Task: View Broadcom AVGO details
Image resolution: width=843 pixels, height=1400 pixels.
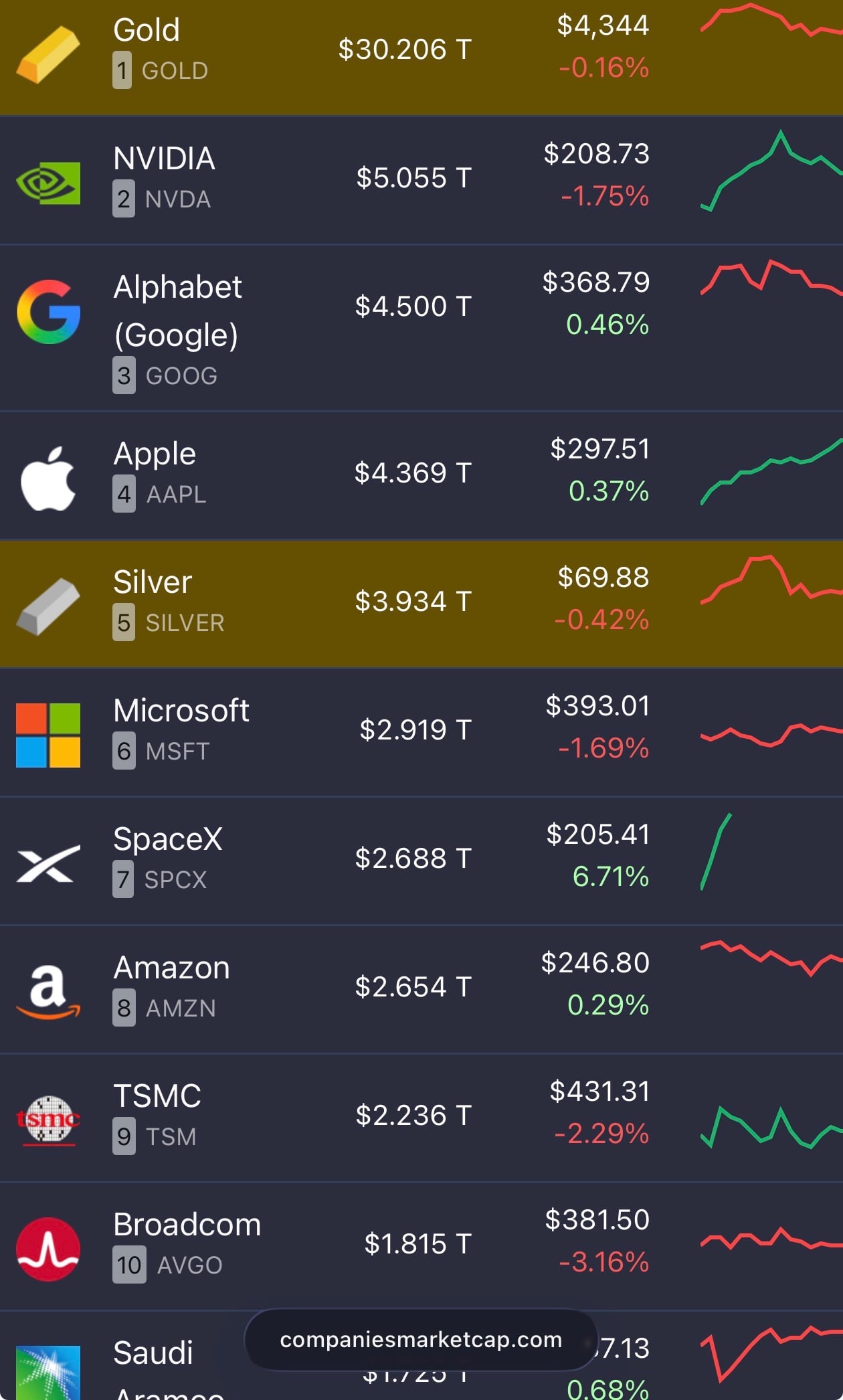Action: pyautogui.click(x=421, y=1246)
